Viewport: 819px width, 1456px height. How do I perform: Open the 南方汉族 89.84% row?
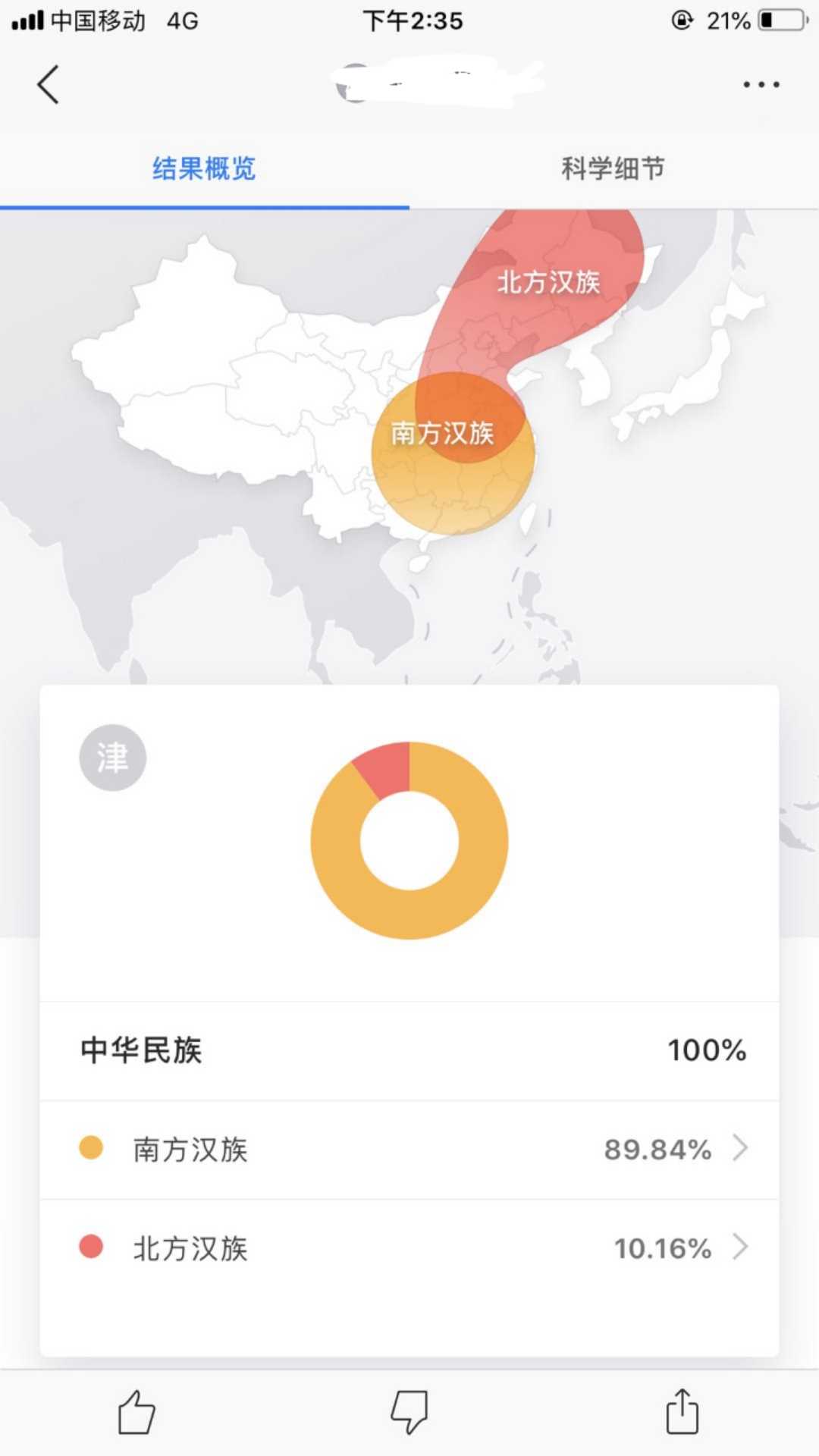click(409, 1150)
